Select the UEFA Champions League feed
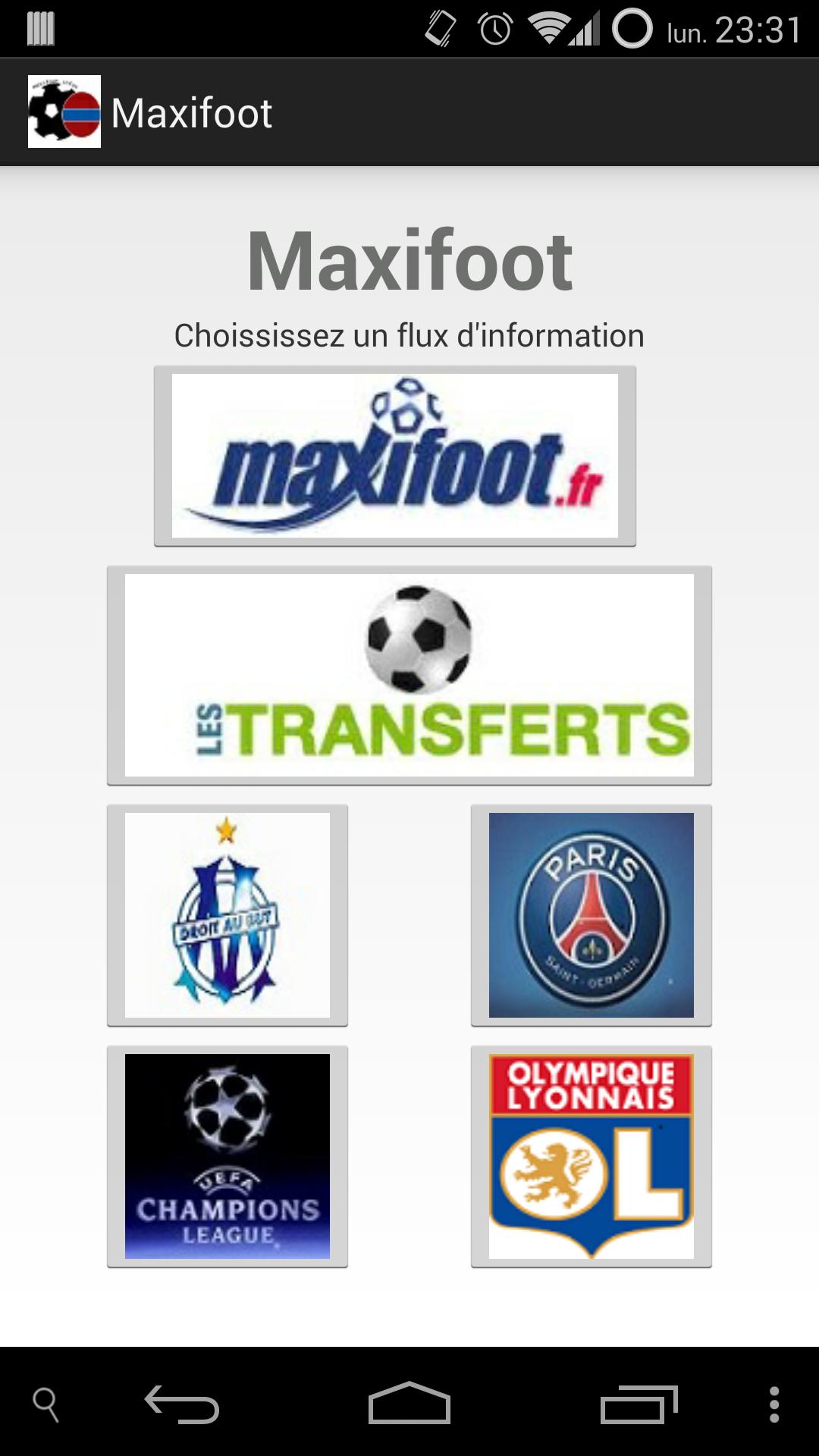Viewport: 819px width, 1456px height. click(x=227, y=1156)
